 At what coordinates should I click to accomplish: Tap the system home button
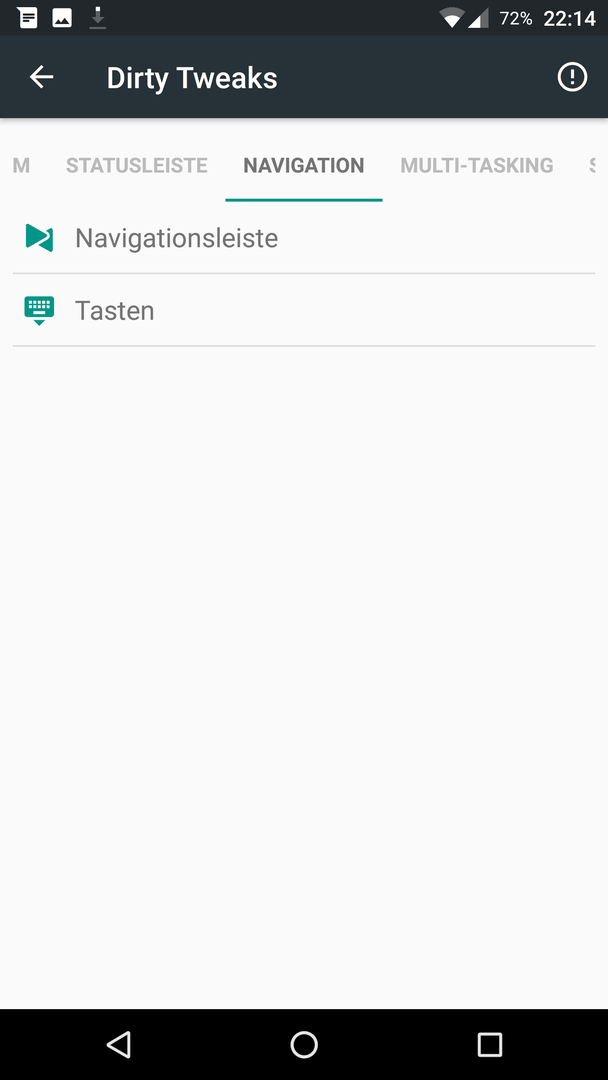point(304,1044)
